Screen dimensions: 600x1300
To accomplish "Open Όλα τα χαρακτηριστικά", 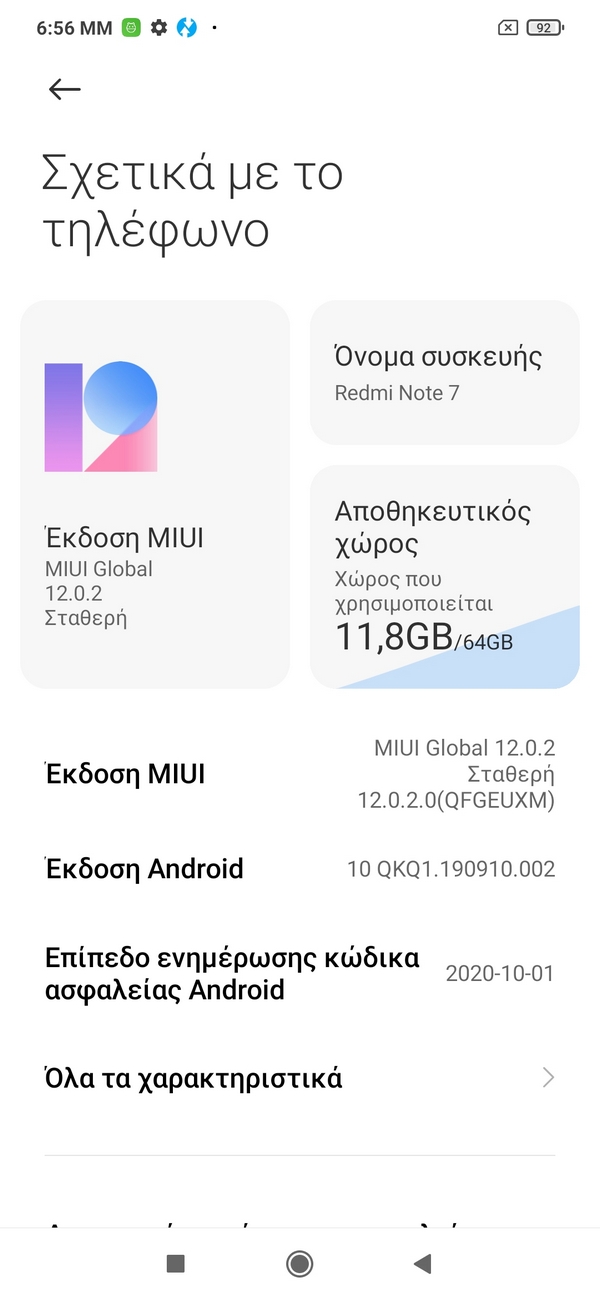I will 300,1078.
